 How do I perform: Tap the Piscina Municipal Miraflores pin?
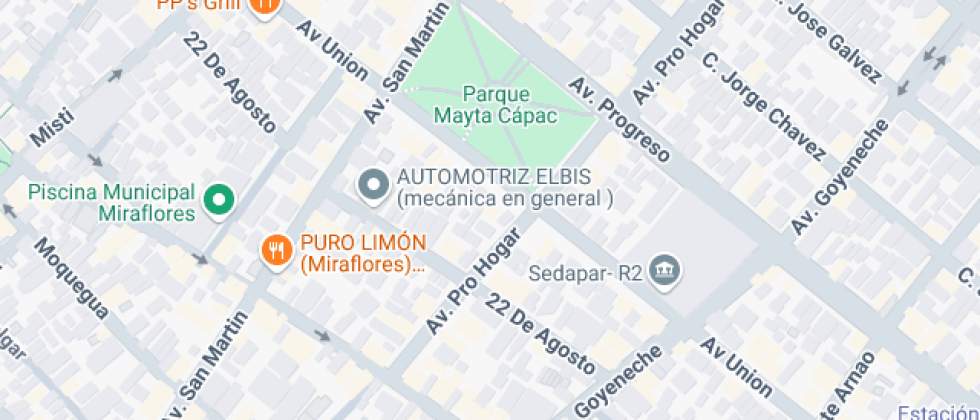point(218,201)
